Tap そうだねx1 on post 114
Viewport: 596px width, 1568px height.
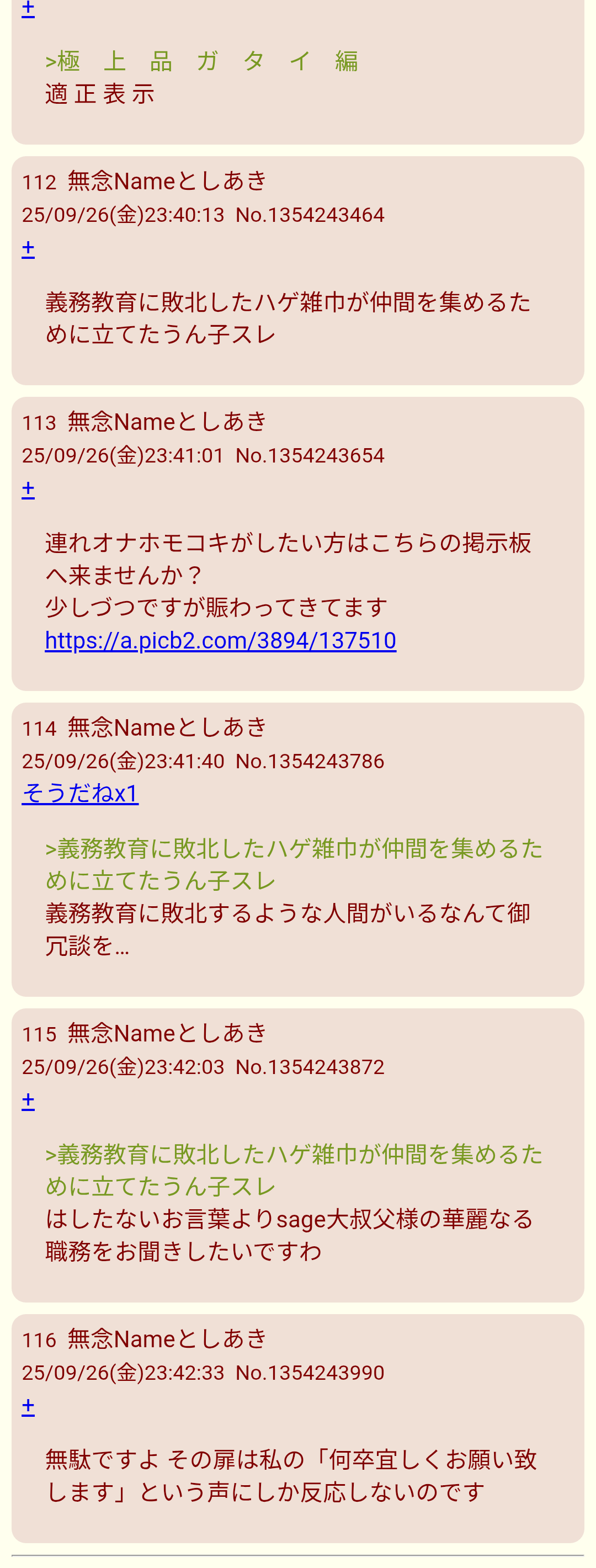click(x=80, y=793)
